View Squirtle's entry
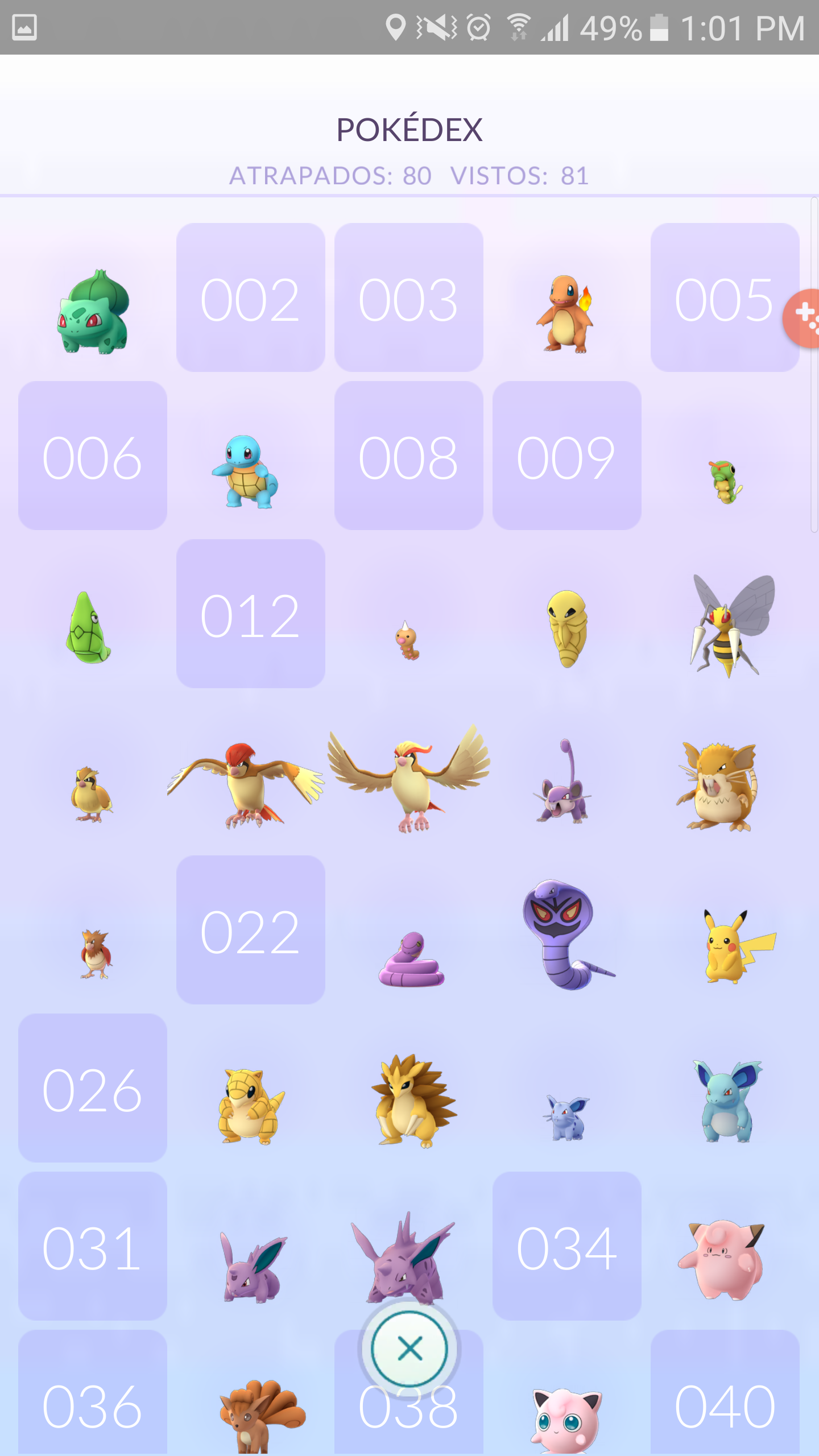Image resolution: width=819 pixels, height=1456 pixels. [x=246, y=471]
